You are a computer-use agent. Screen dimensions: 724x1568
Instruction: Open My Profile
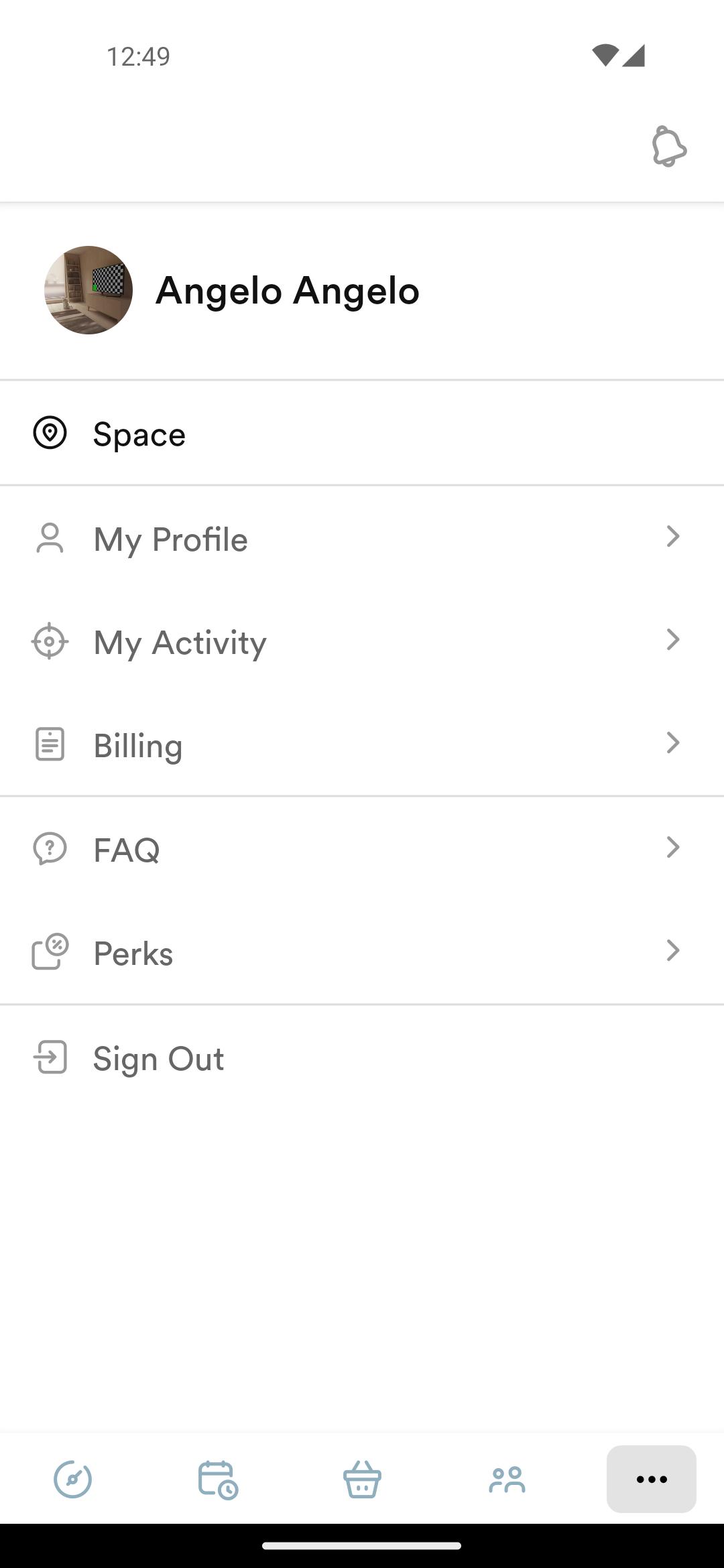click(362, 538)
